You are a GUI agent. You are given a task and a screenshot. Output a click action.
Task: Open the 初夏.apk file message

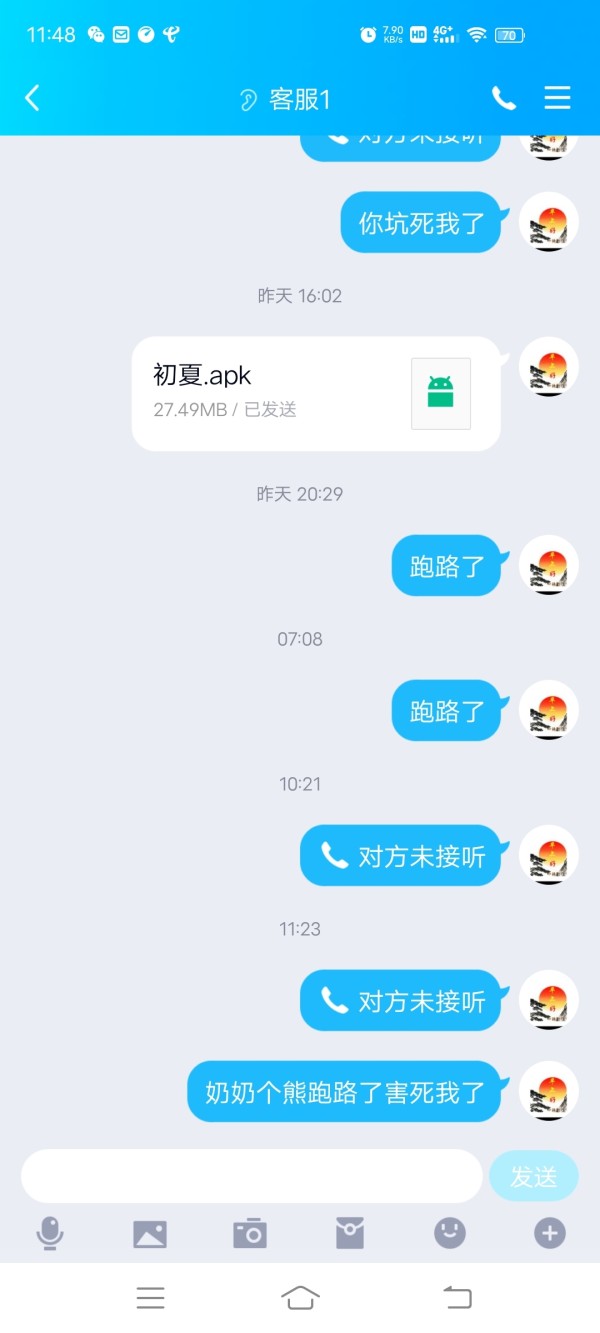[316, 393]
